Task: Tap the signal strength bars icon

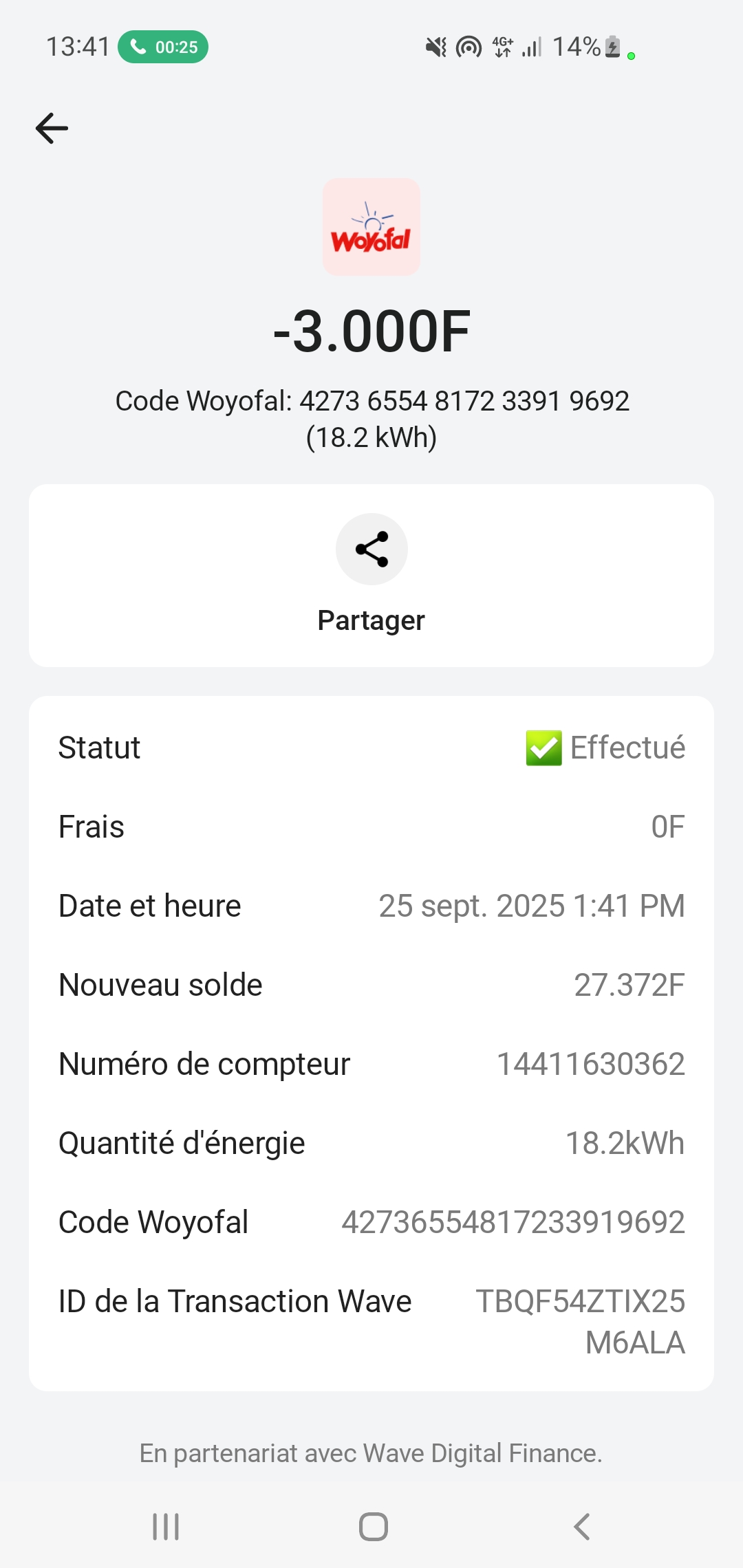Action: (x=533, y=47)
